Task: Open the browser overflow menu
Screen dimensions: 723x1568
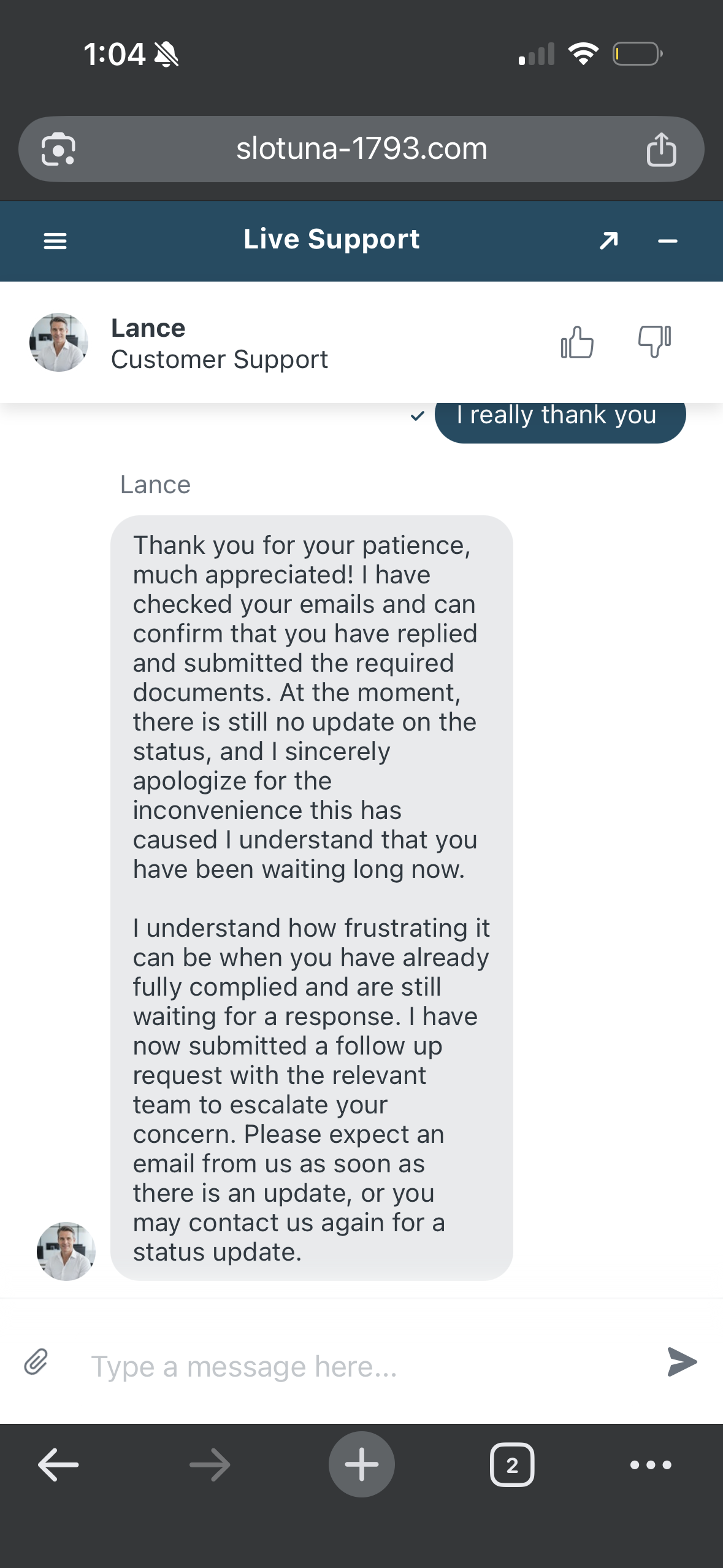Action: pos(651,1465)
